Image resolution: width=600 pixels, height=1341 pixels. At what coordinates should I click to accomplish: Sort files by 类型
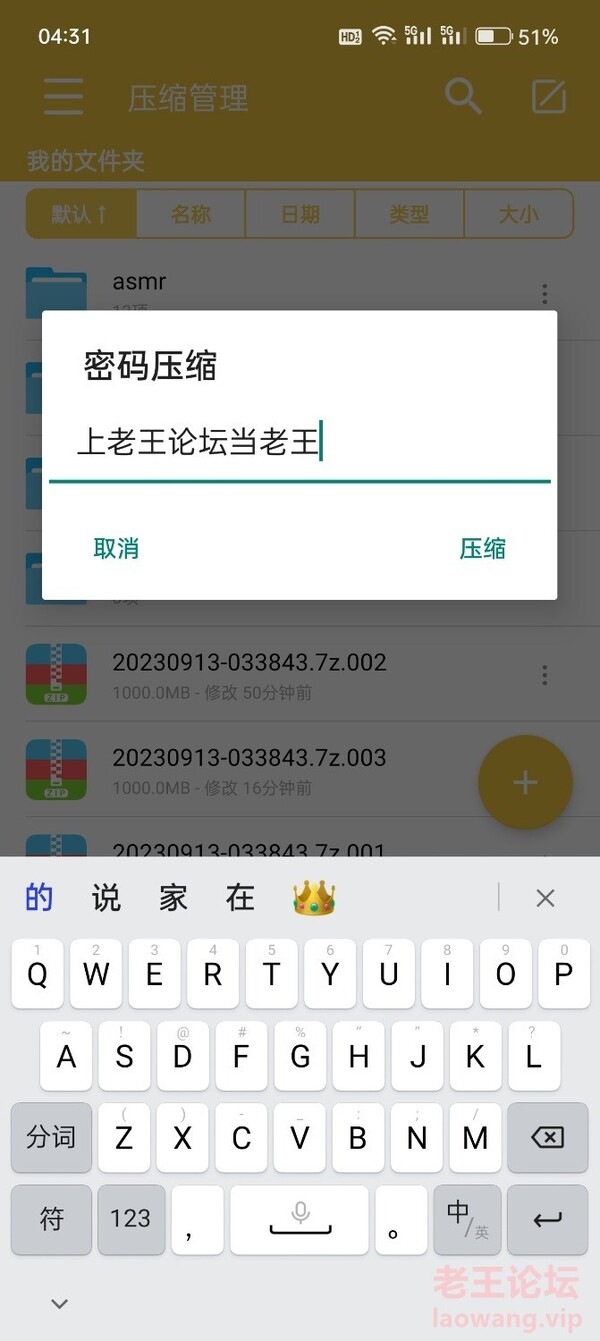(409, 214)
